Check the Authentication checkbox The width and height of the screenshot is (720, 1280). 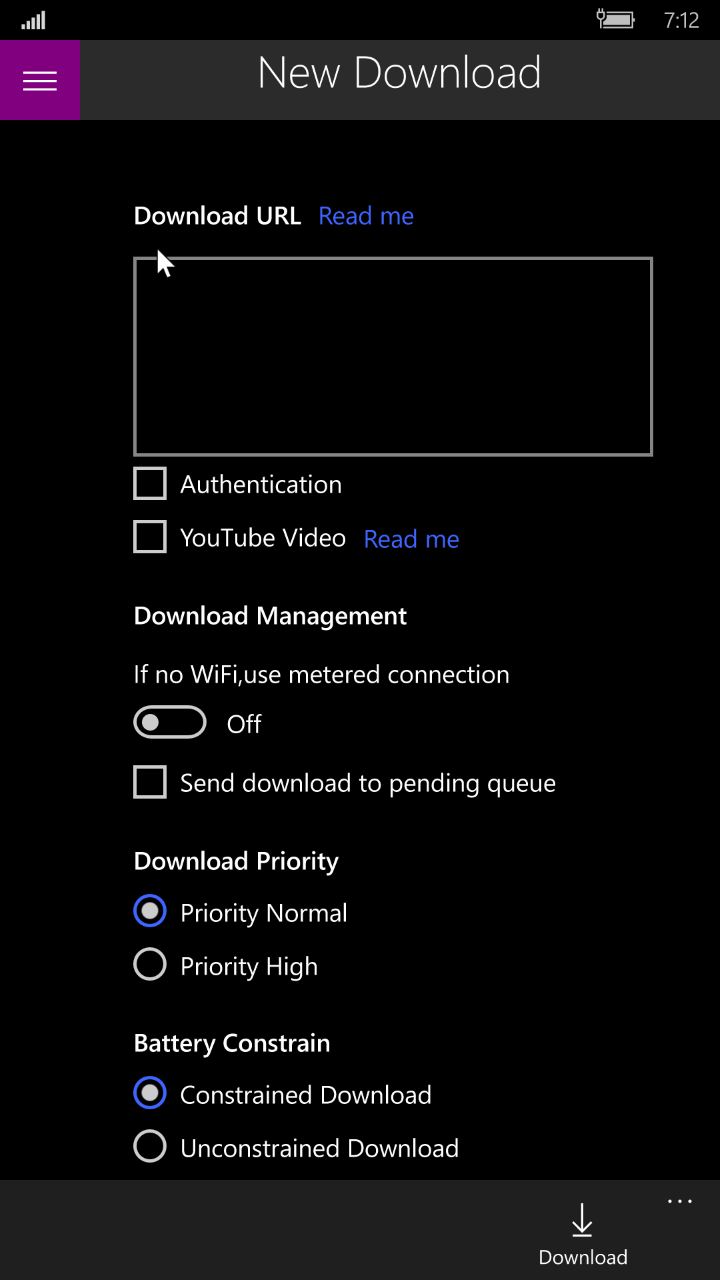click(x=150, y=484)
